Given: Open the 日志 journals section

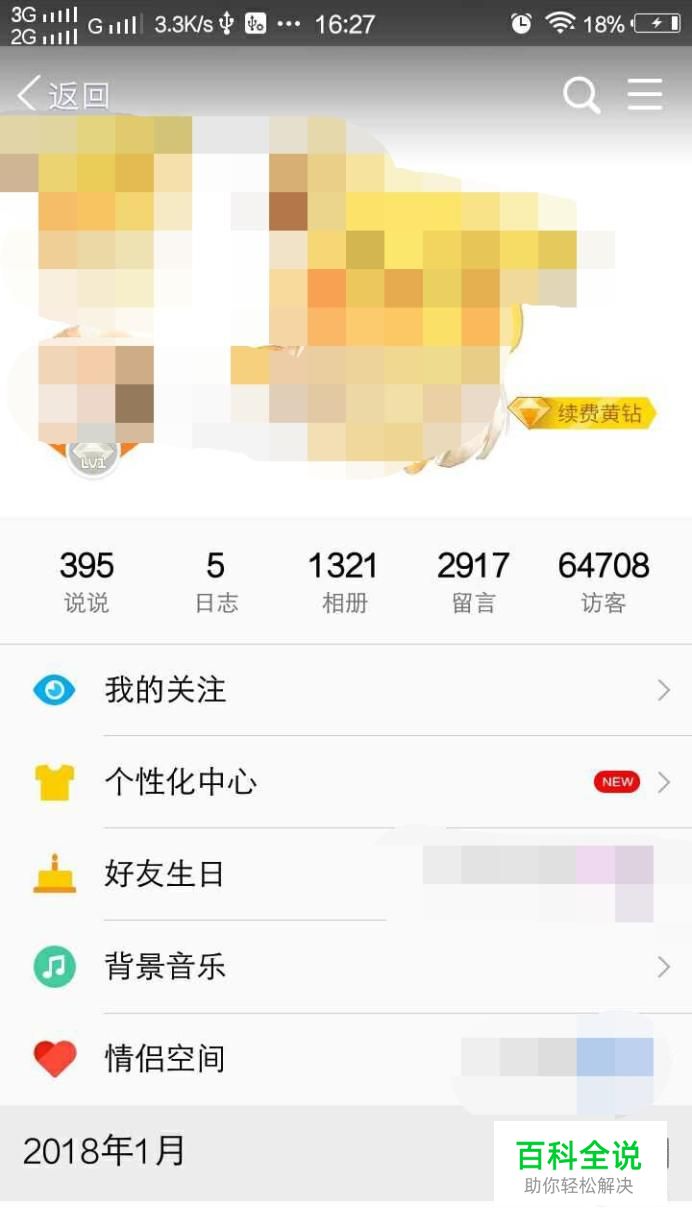Looking at the screenshot, I should click(216, 580).
